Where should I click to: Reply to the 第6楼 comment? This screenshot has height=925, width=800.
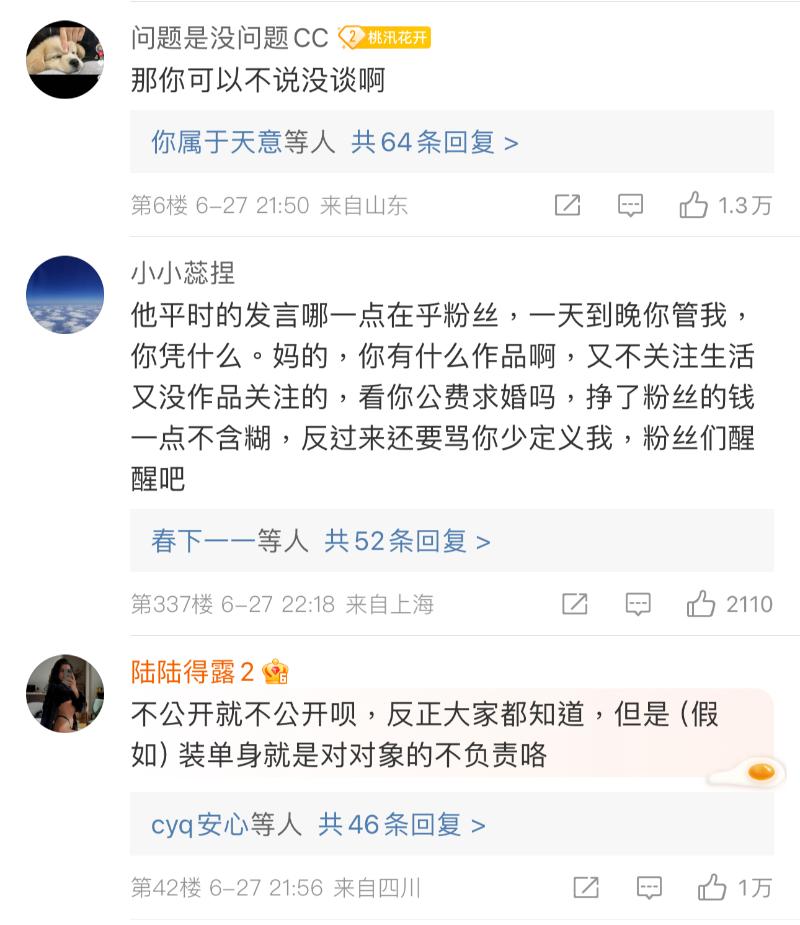pos(630,206)
